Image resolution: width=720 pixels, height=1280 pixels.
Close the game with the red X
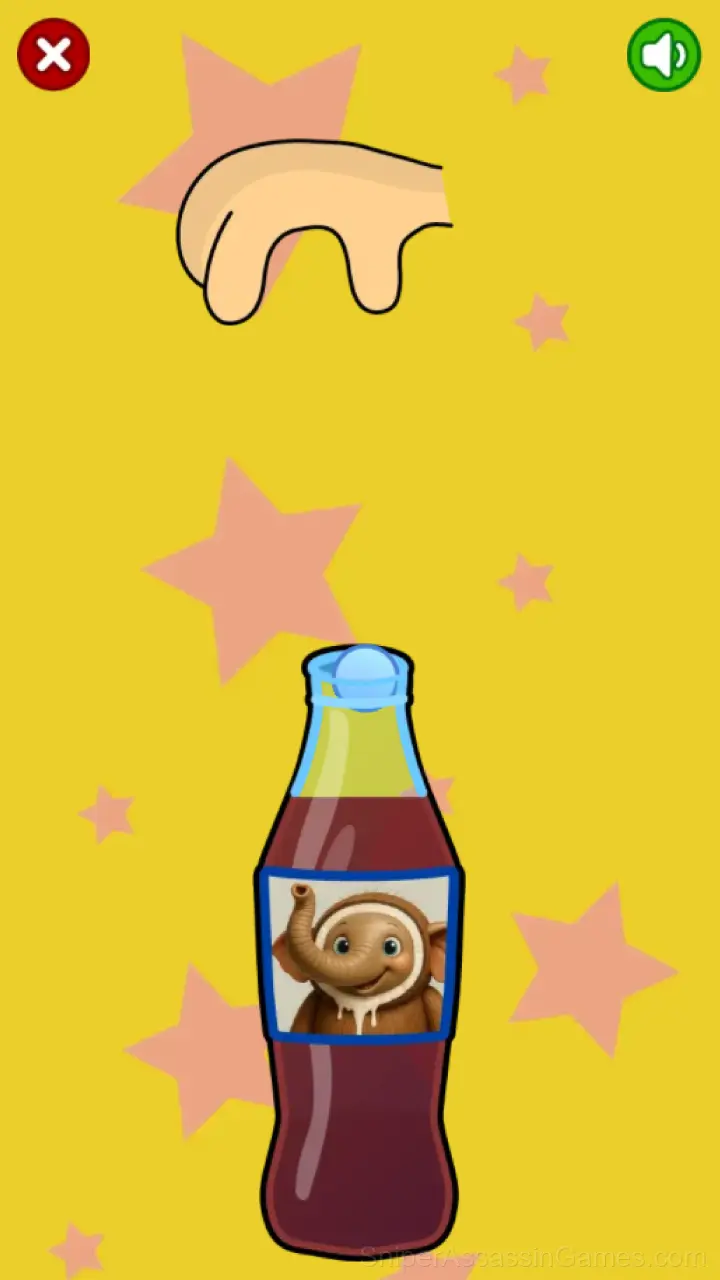click(54, 55)
